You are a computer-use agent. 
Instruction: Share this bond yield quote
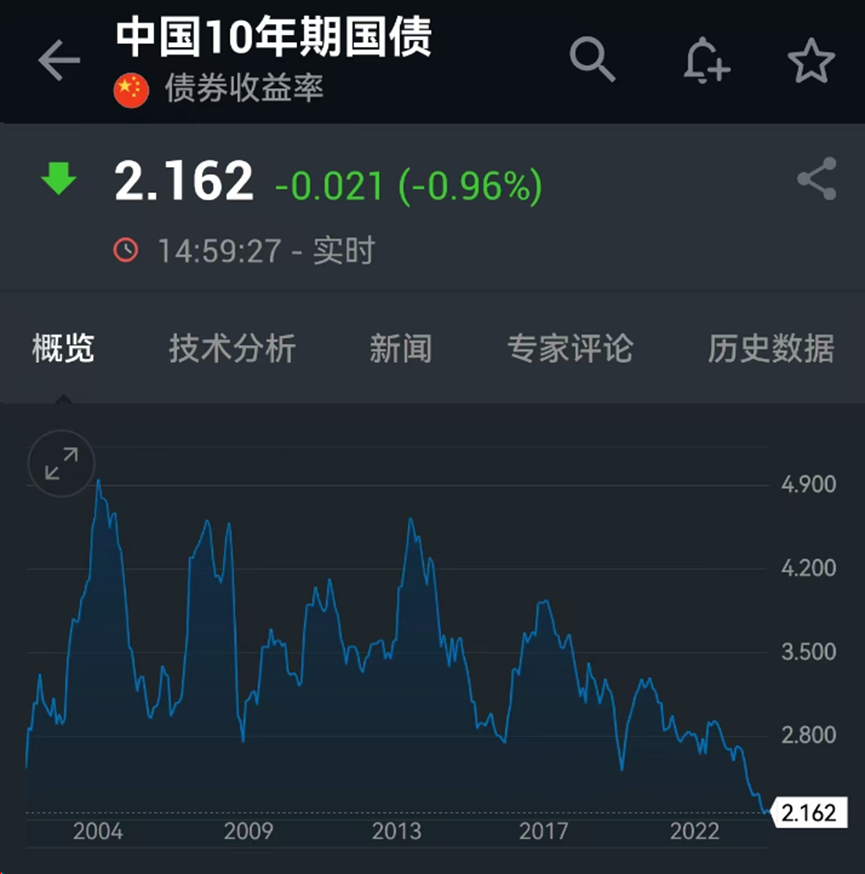(816, 180)
